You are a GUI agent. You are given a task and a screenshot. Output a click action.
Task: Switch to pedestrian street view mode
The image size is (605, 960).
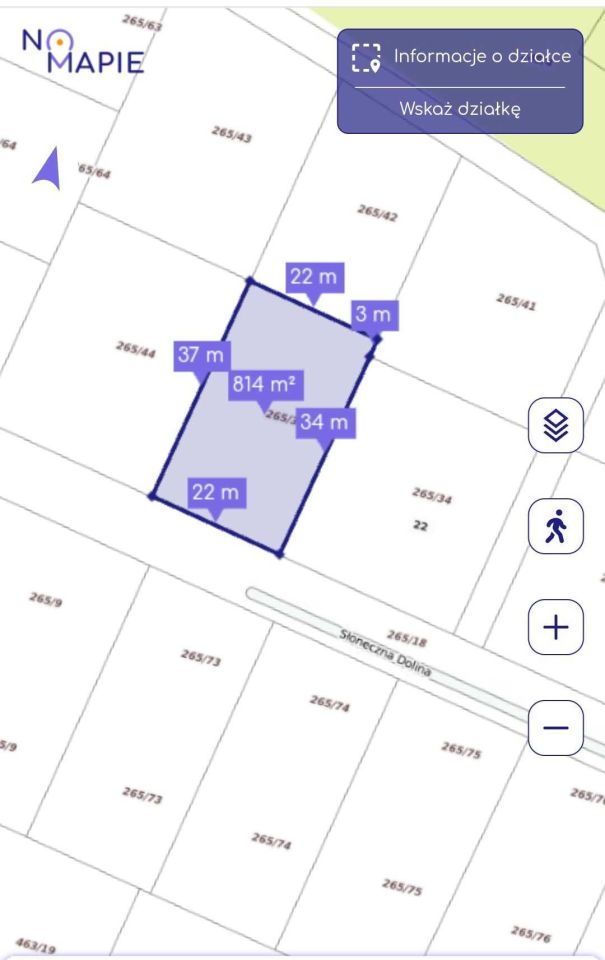(555, 526)
